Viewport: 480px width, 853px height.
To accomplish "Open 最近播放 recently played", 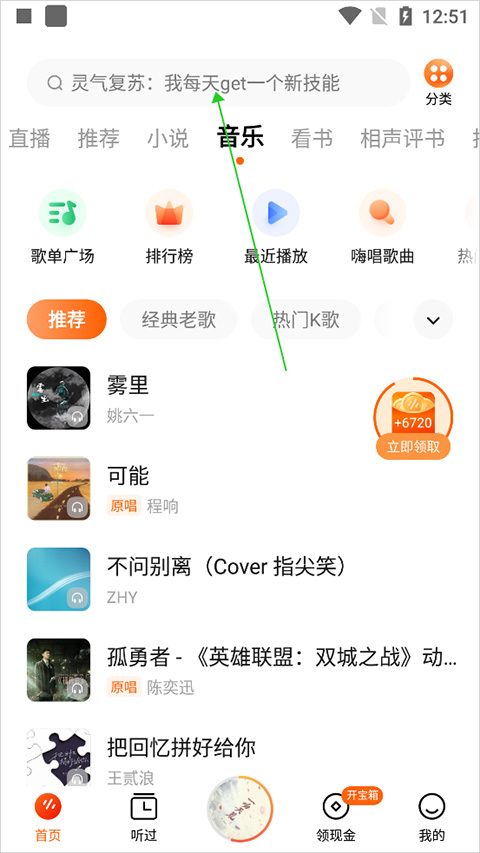I will click(x=276, y=227).
